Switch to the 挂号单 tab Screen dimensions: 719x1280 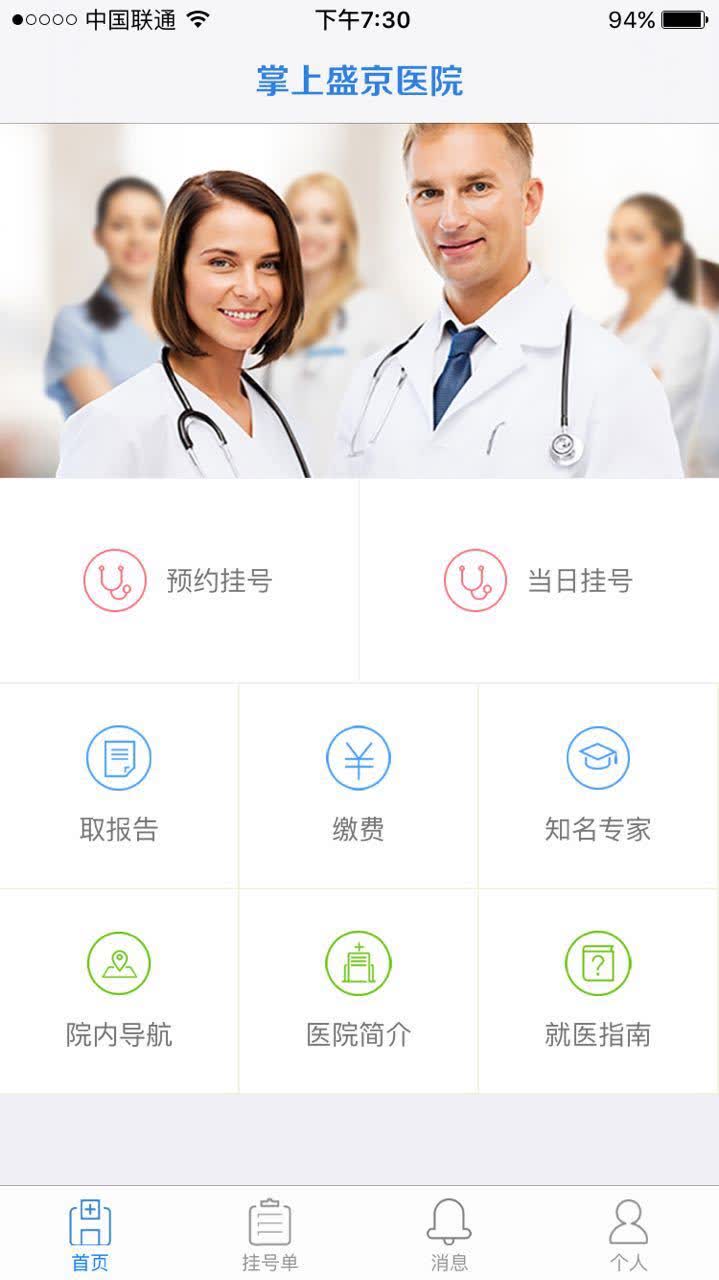pyautogui.click(x=270, y=1235)
